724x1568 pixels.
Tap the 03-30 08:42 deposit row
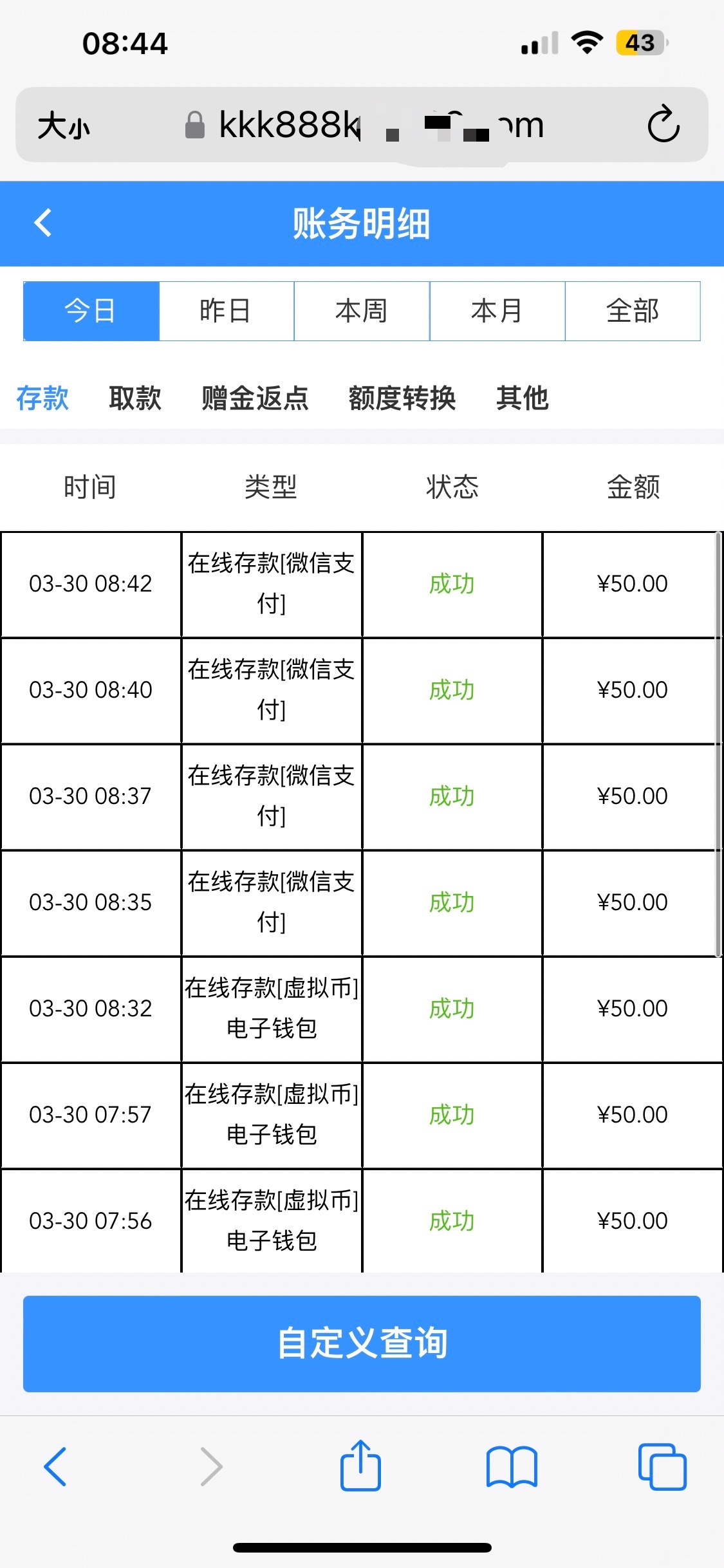pyautogui.click(x=362, y=583)
